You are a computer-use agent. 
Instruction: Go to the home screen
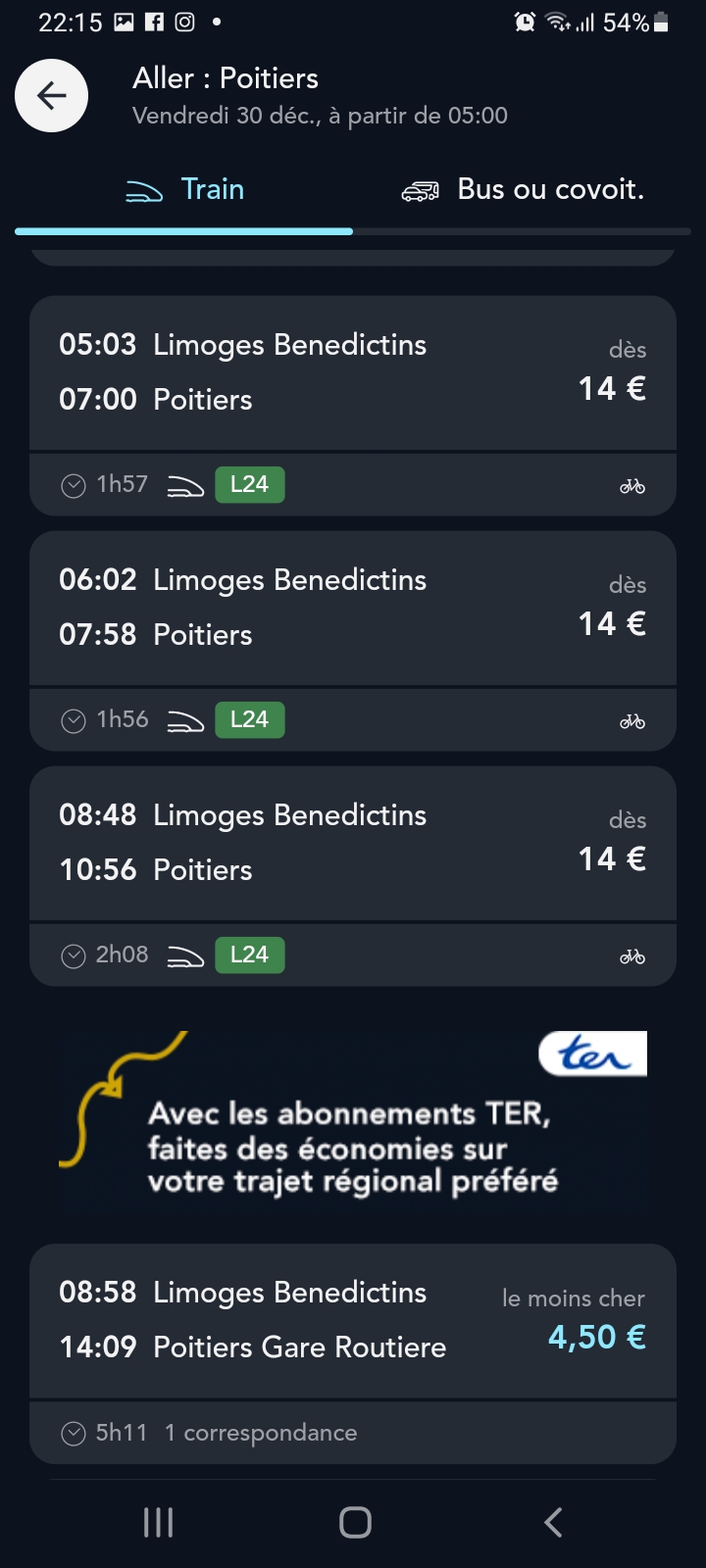(355, 1522)
